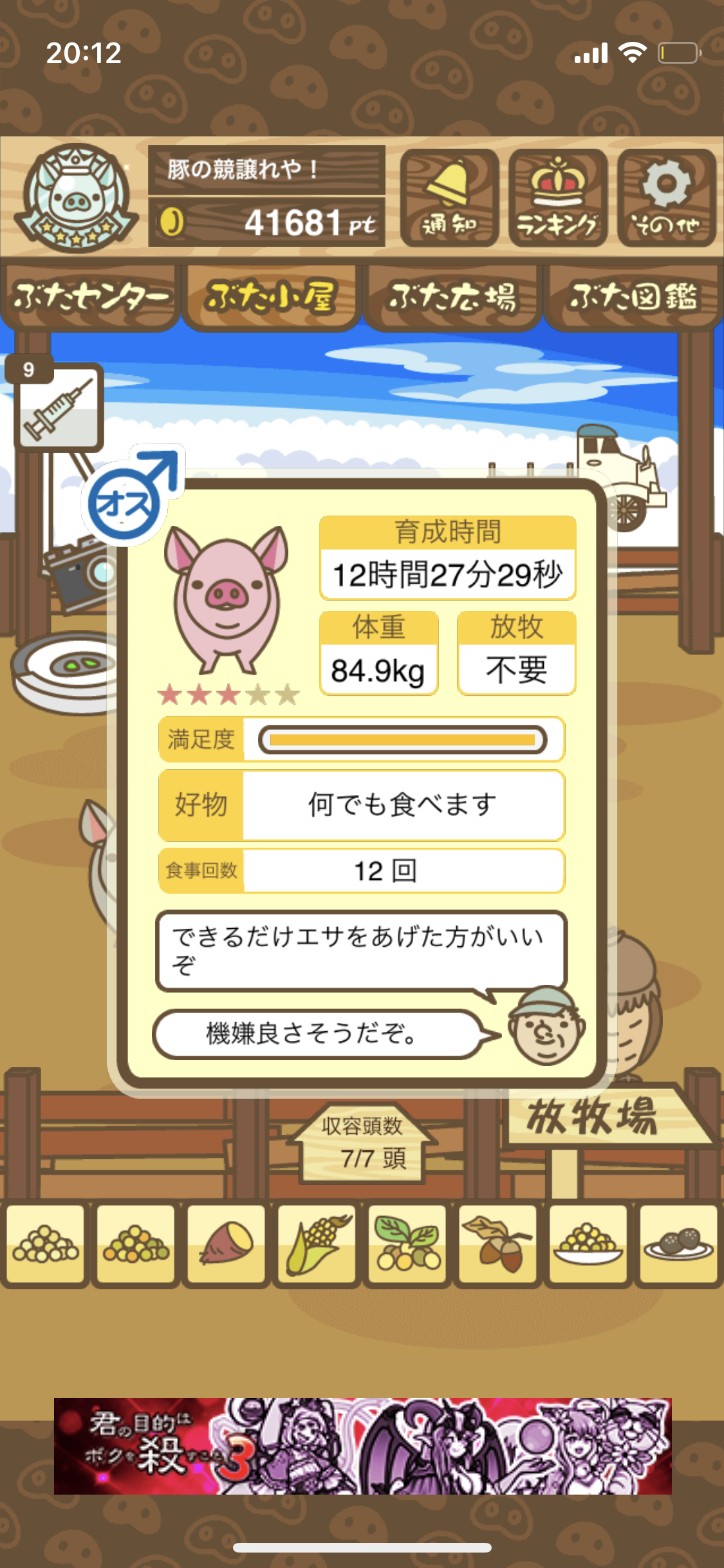Choose the bowl of yellow feed
Viewport: 724px width, 1568px height.
point(589,1246)
